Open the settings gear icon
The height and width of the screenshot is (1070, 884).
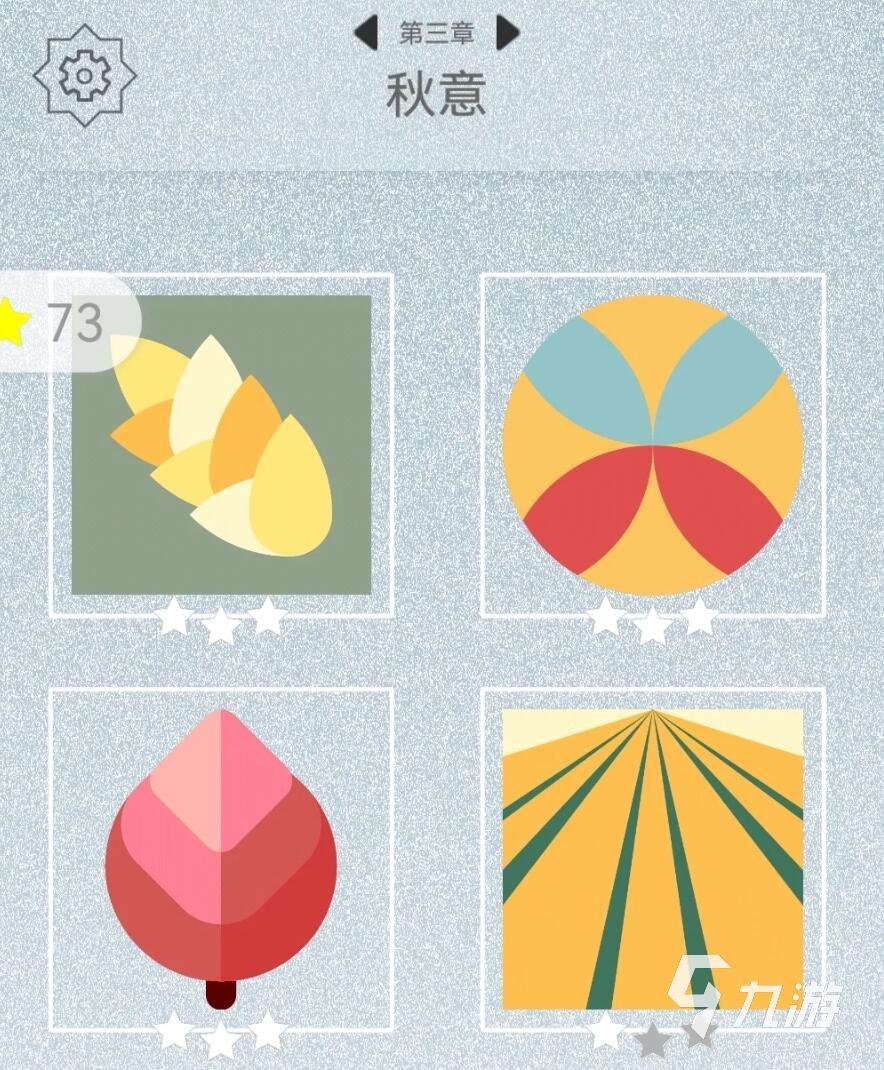(84, 75)
